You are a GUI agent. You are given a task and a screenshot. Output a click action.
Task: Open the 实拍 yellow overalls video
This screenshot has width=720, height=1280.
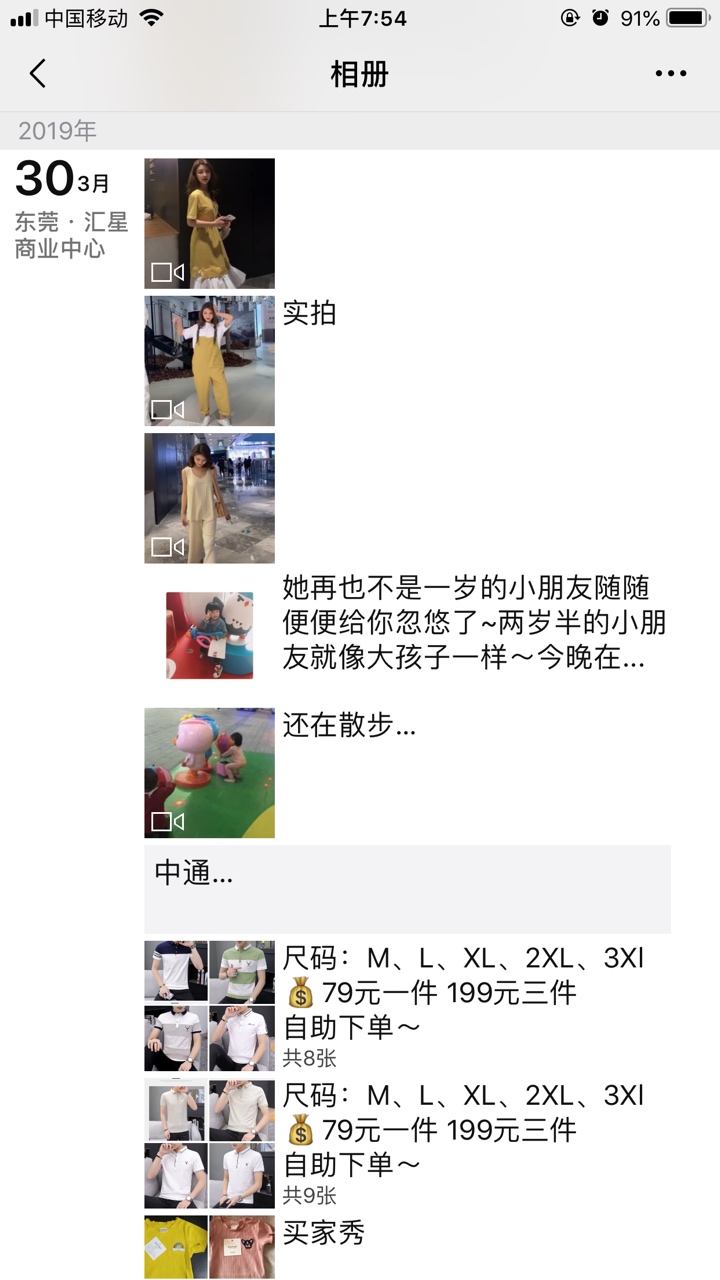[x=209, y=360]
